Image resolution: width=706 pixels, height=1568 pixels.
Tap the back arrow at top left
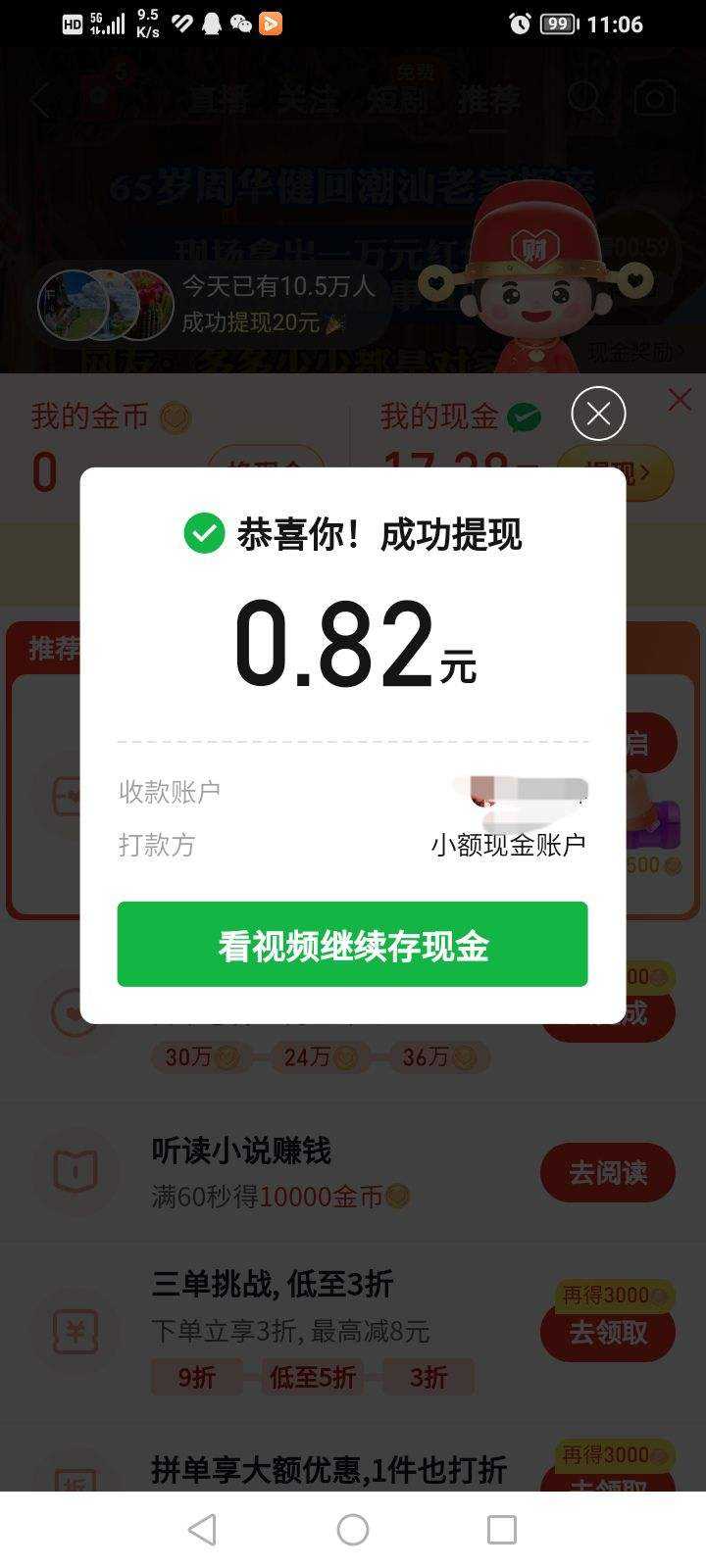pyautogui.click(x=37, y=98)
